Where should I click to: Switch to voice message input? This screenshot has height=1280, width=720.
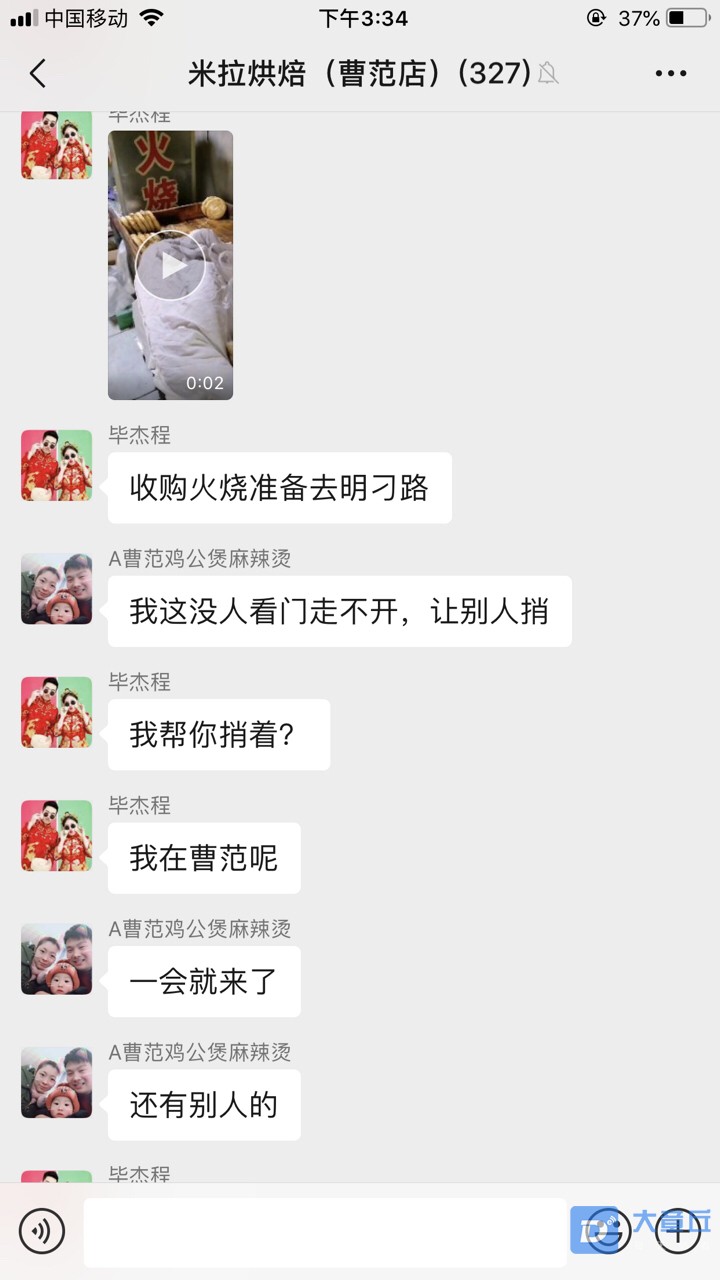click(x=41, y=1231)
